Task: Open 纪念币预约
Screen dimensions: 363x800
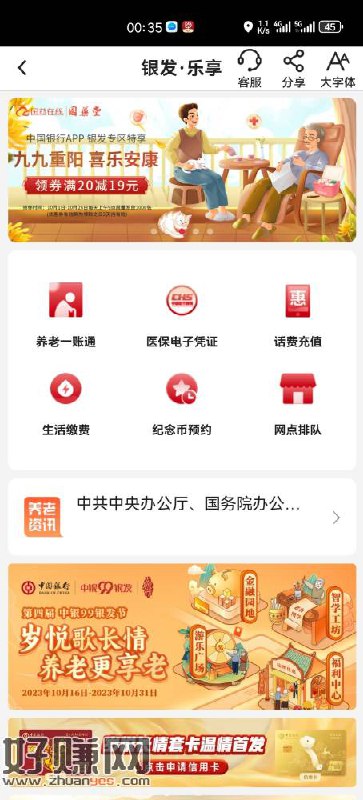Action: (x=182, y=404)
